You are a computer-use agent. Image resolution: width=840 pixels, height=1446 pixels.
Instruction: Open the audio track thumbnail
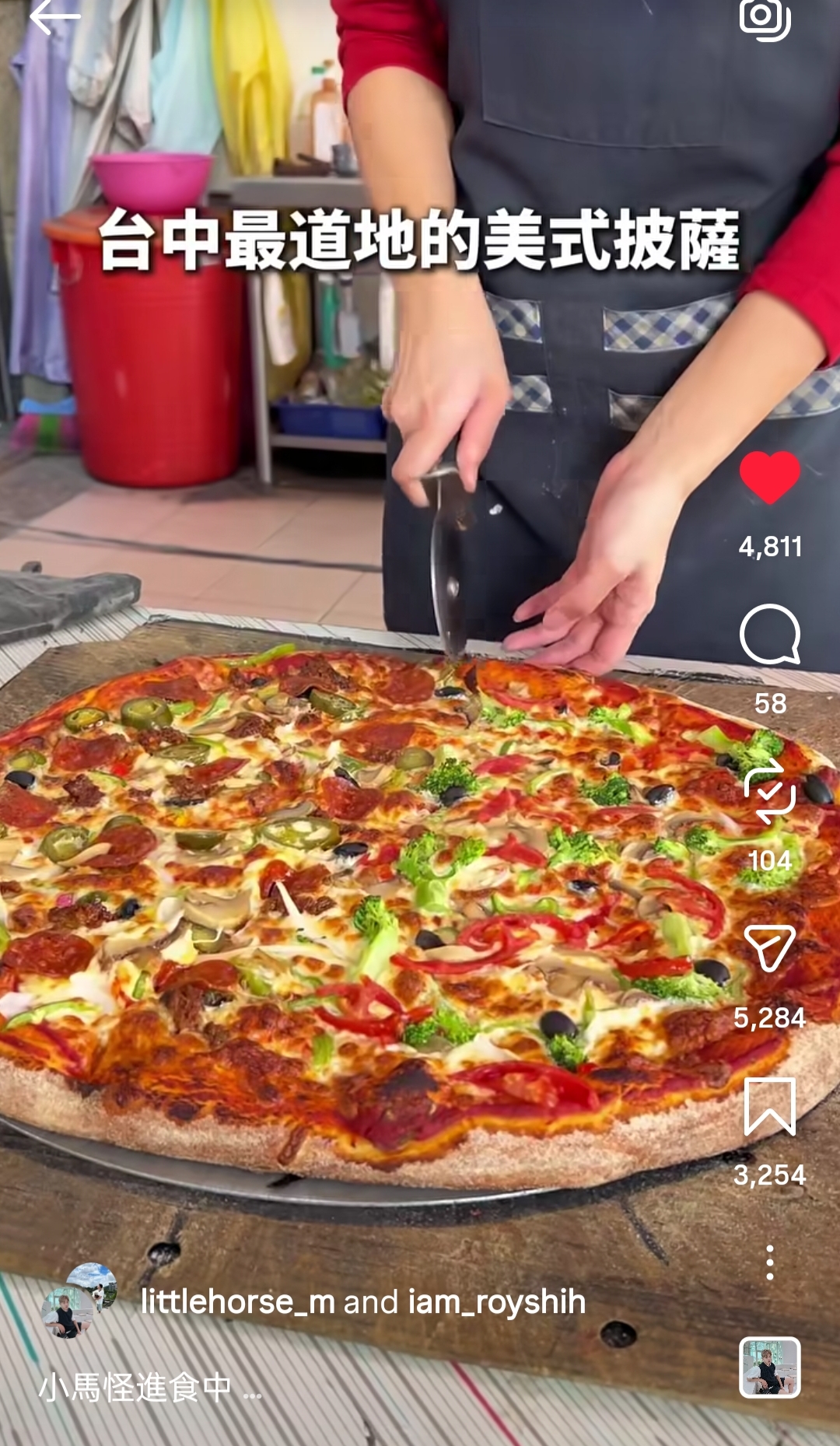point(769,1367)
